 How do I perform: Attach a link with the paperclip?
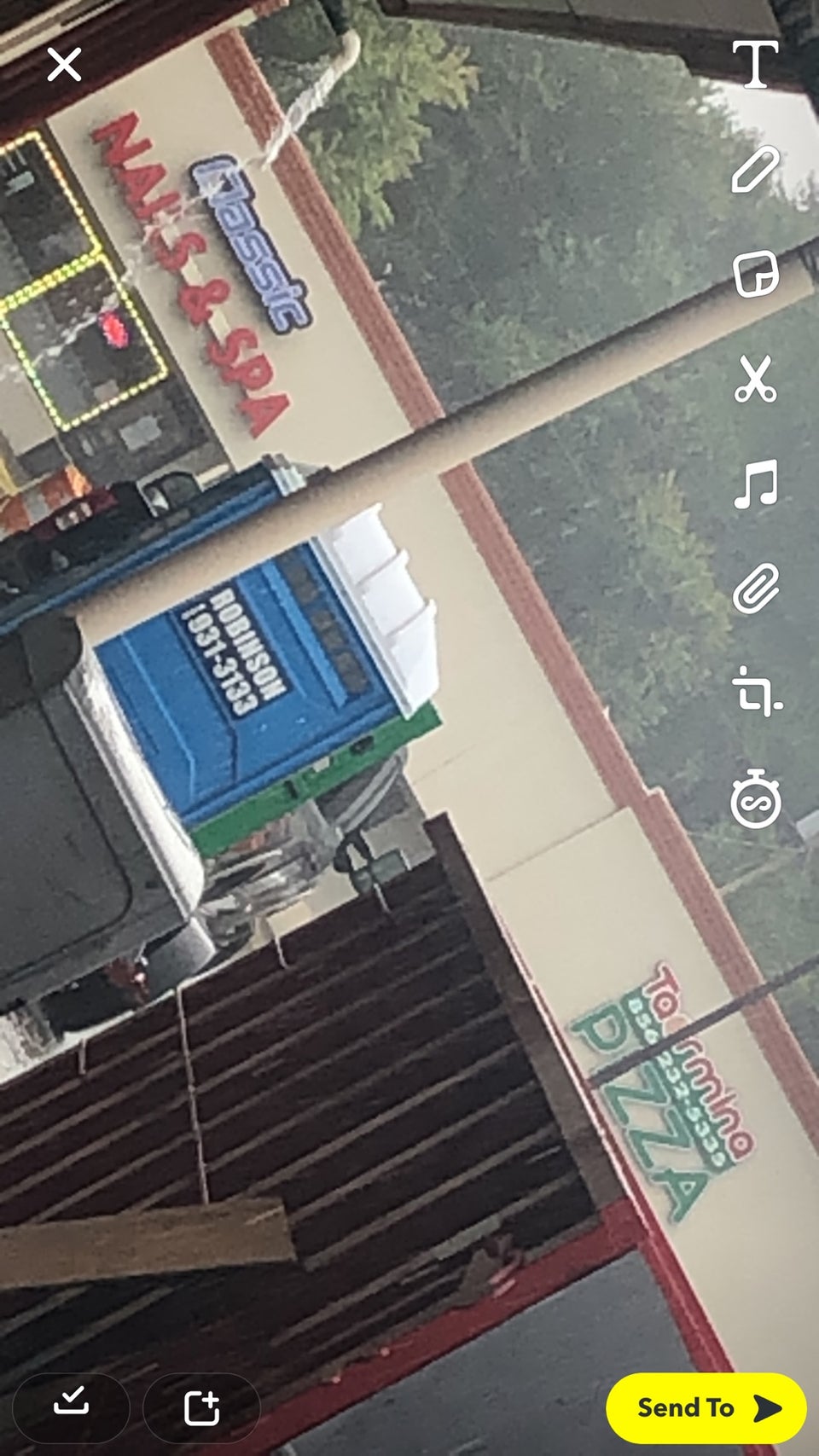(755, 589)
